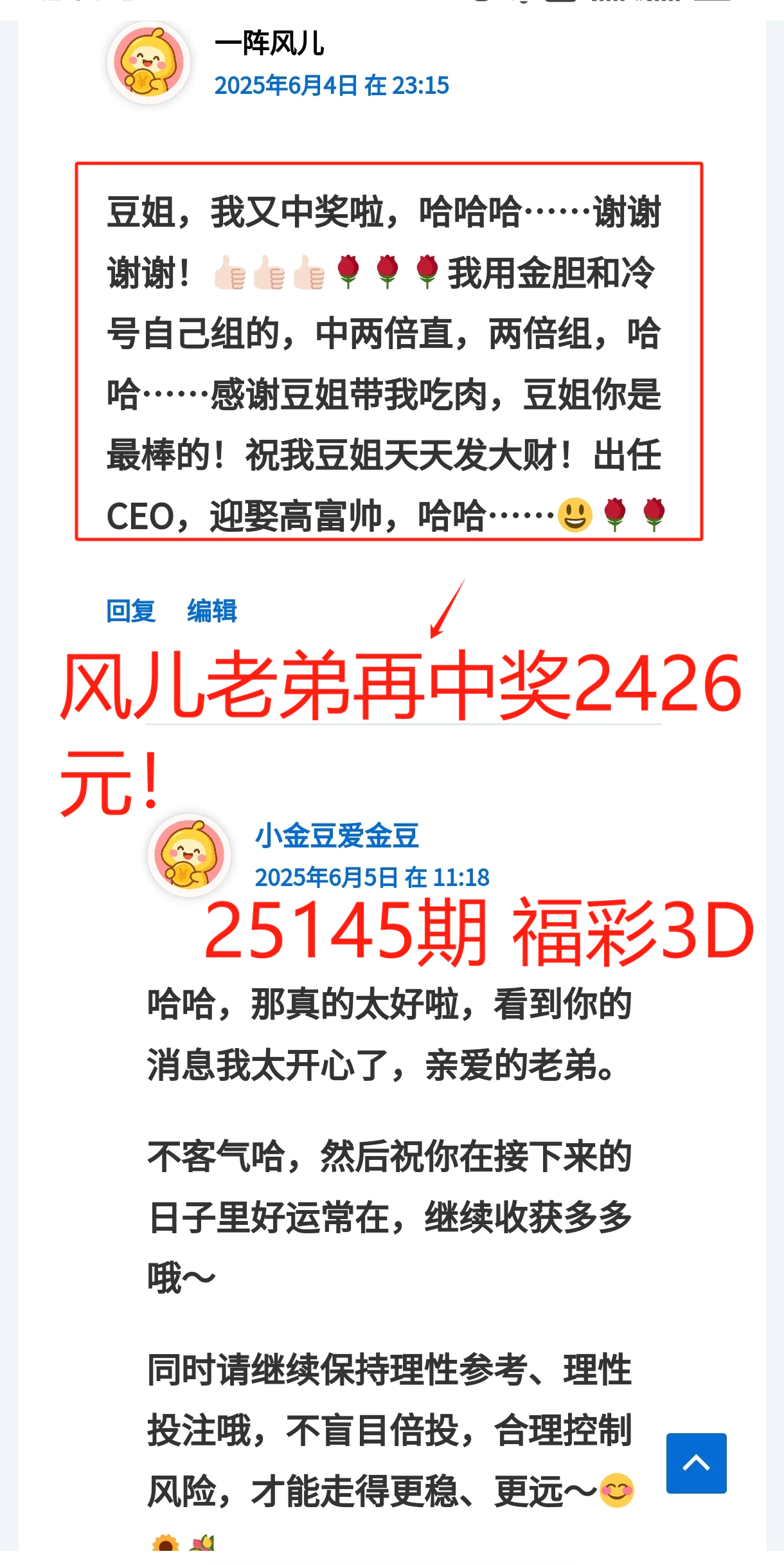The image size is (784, 1565).
Task: Tap 编辑 under 一阵风儿's comment
Action: [x=212, y=611]
